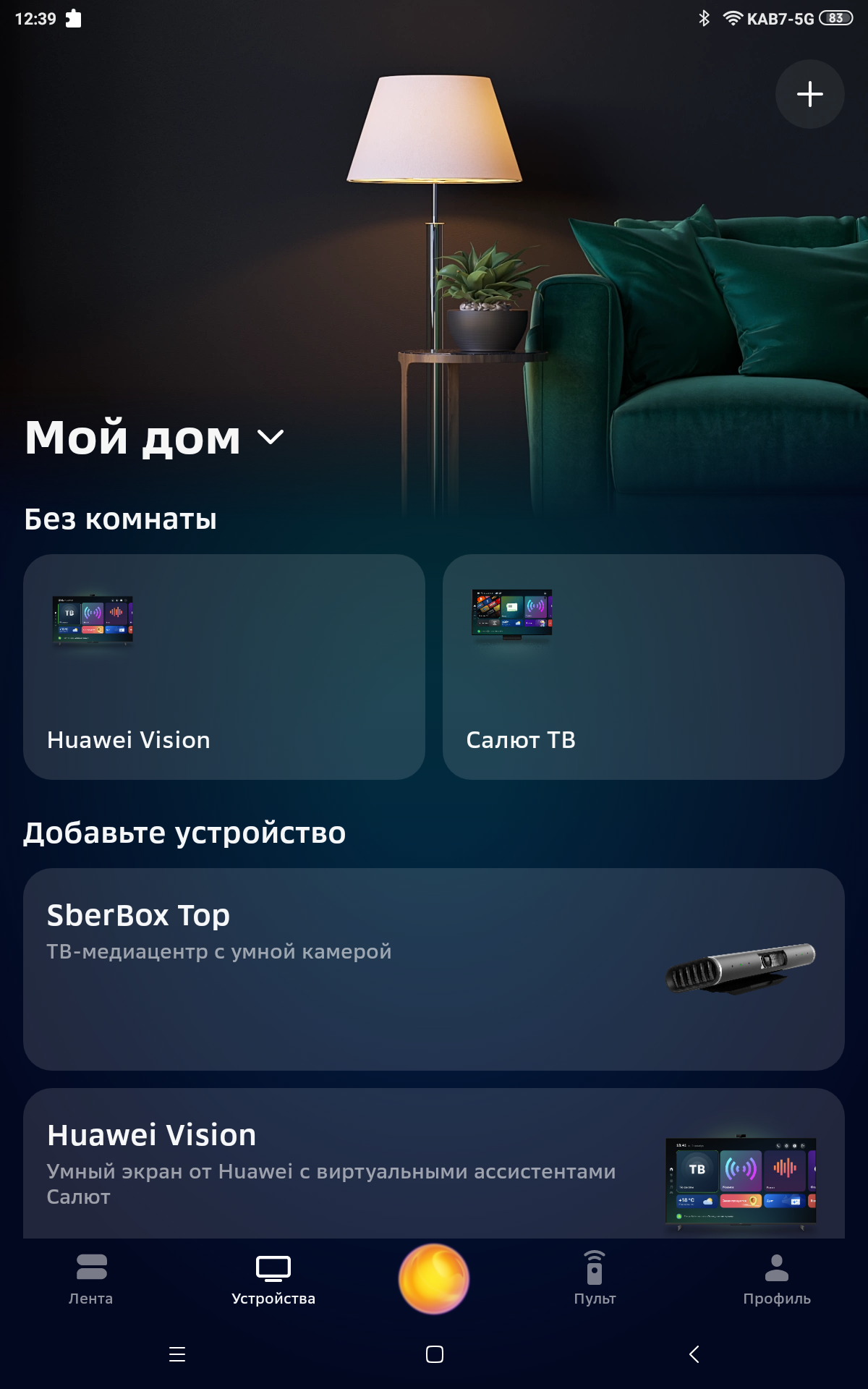Add a SberBox Top device
The height and width of the screenshot is (1389, 868).
[433, 969]
